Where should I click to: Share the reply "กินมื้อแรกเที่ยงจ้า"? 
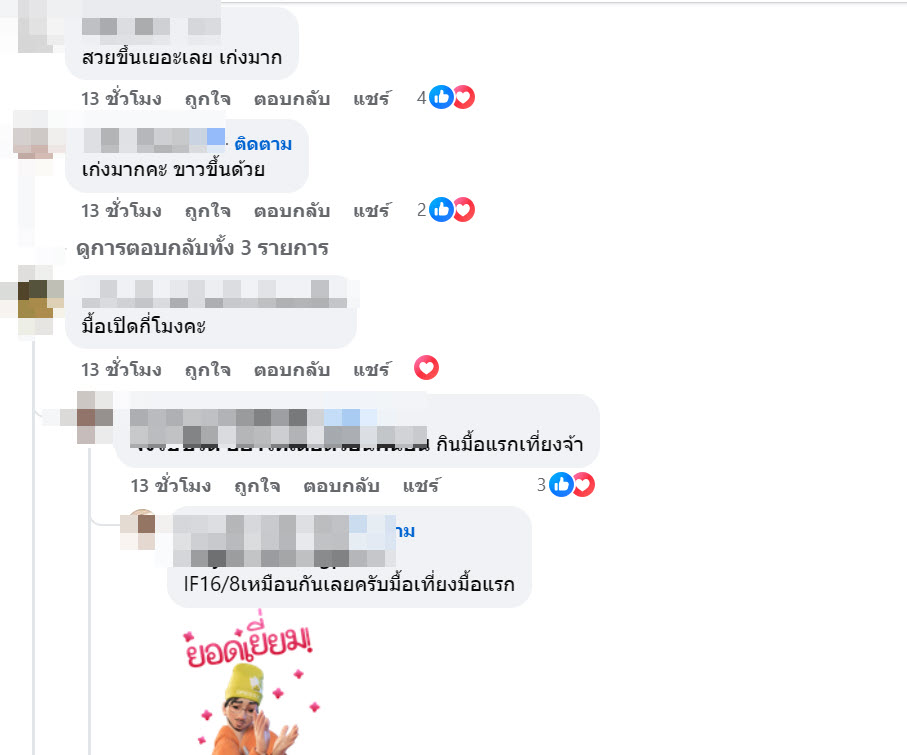click(x=421, y=486)
